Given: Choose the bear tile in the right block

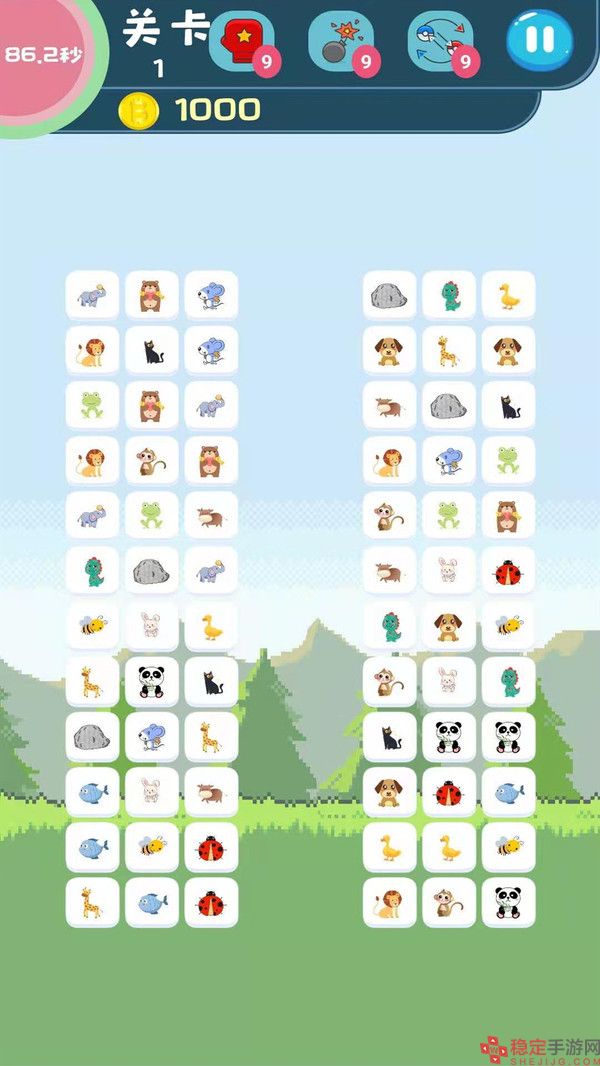Looking at the screenshot, I should click(508, 516).
